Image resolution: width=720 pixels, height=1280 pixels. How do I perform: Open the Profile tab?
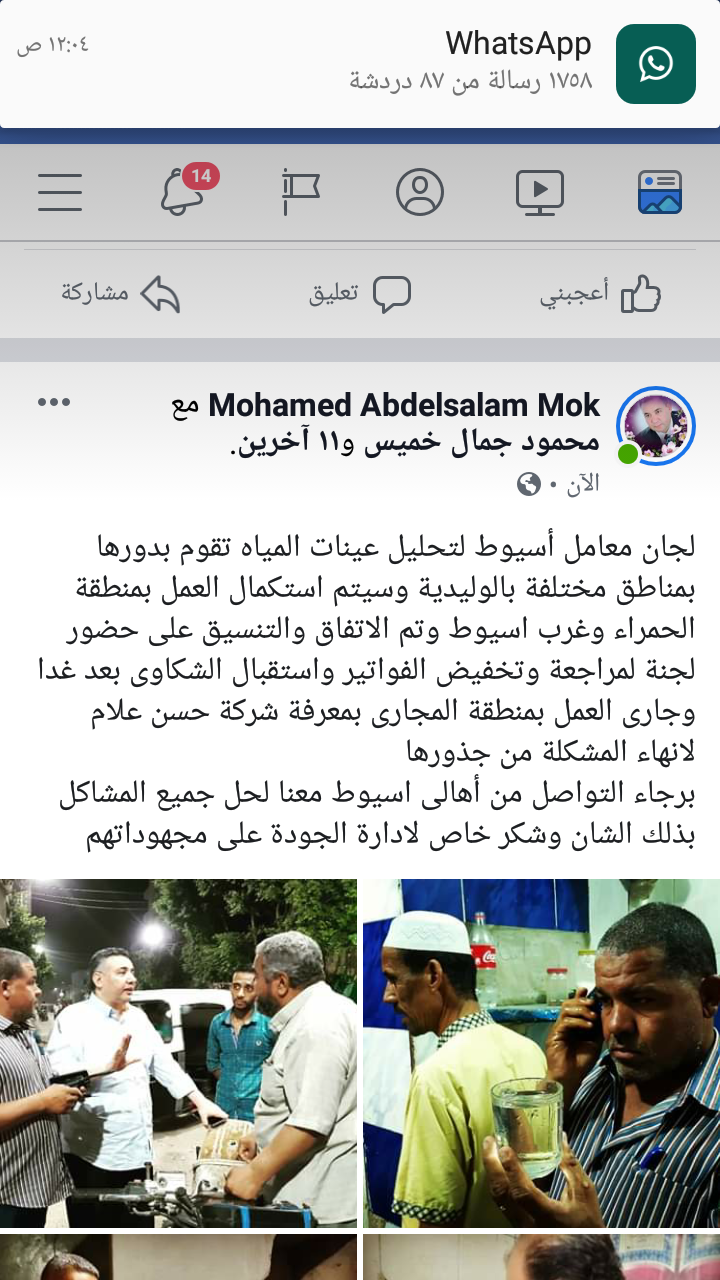(420, 192)
